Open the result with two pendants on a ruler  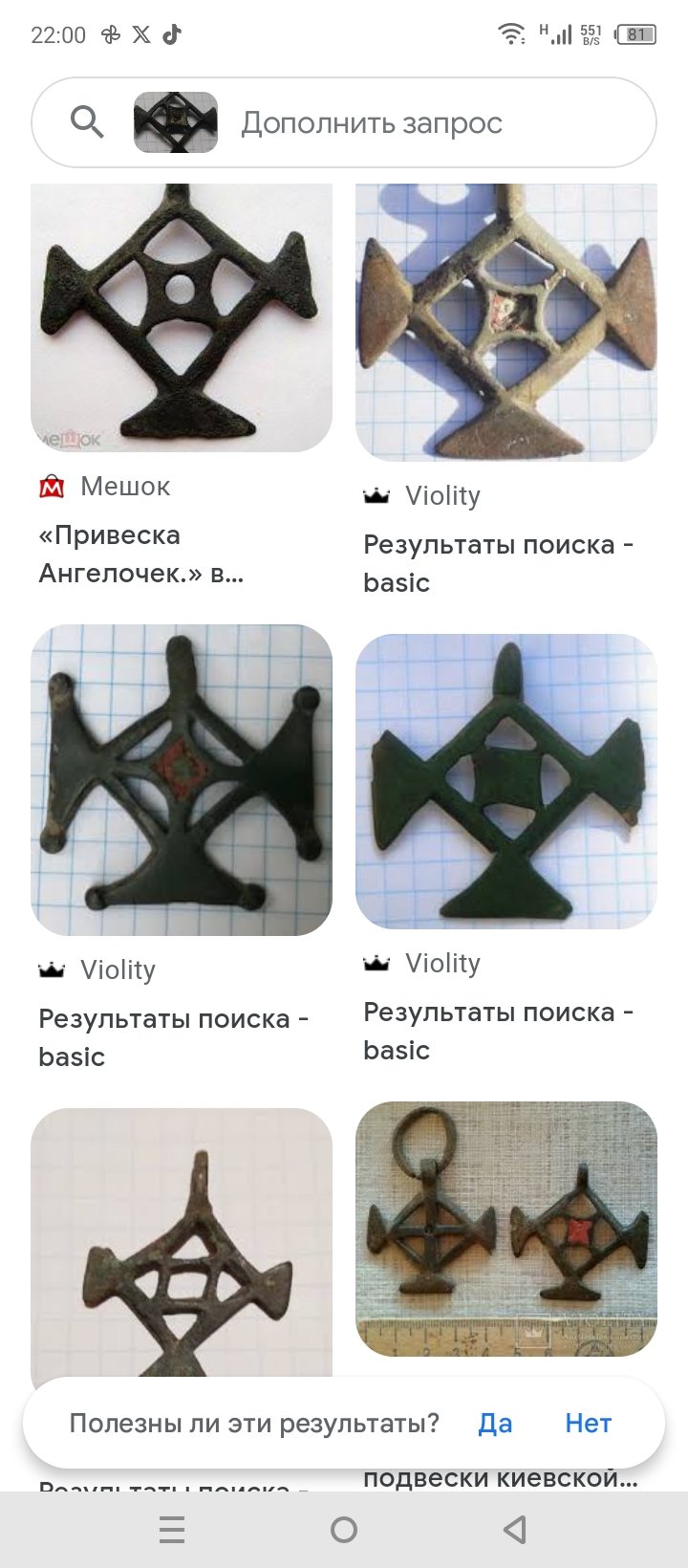506,1229
